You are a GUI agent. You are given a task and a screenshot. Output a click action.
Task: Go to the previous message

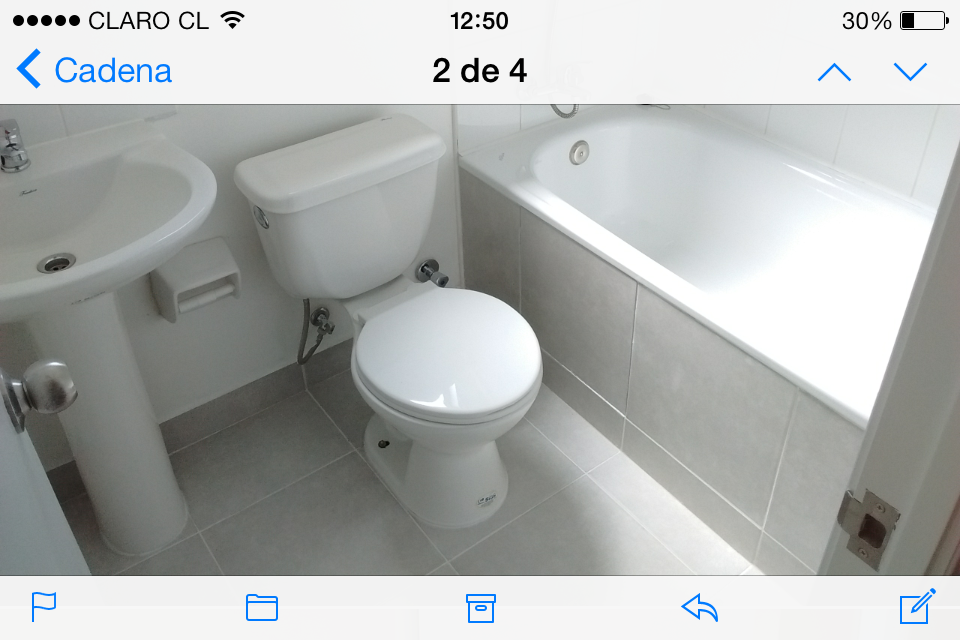click(x=834, y=72)
